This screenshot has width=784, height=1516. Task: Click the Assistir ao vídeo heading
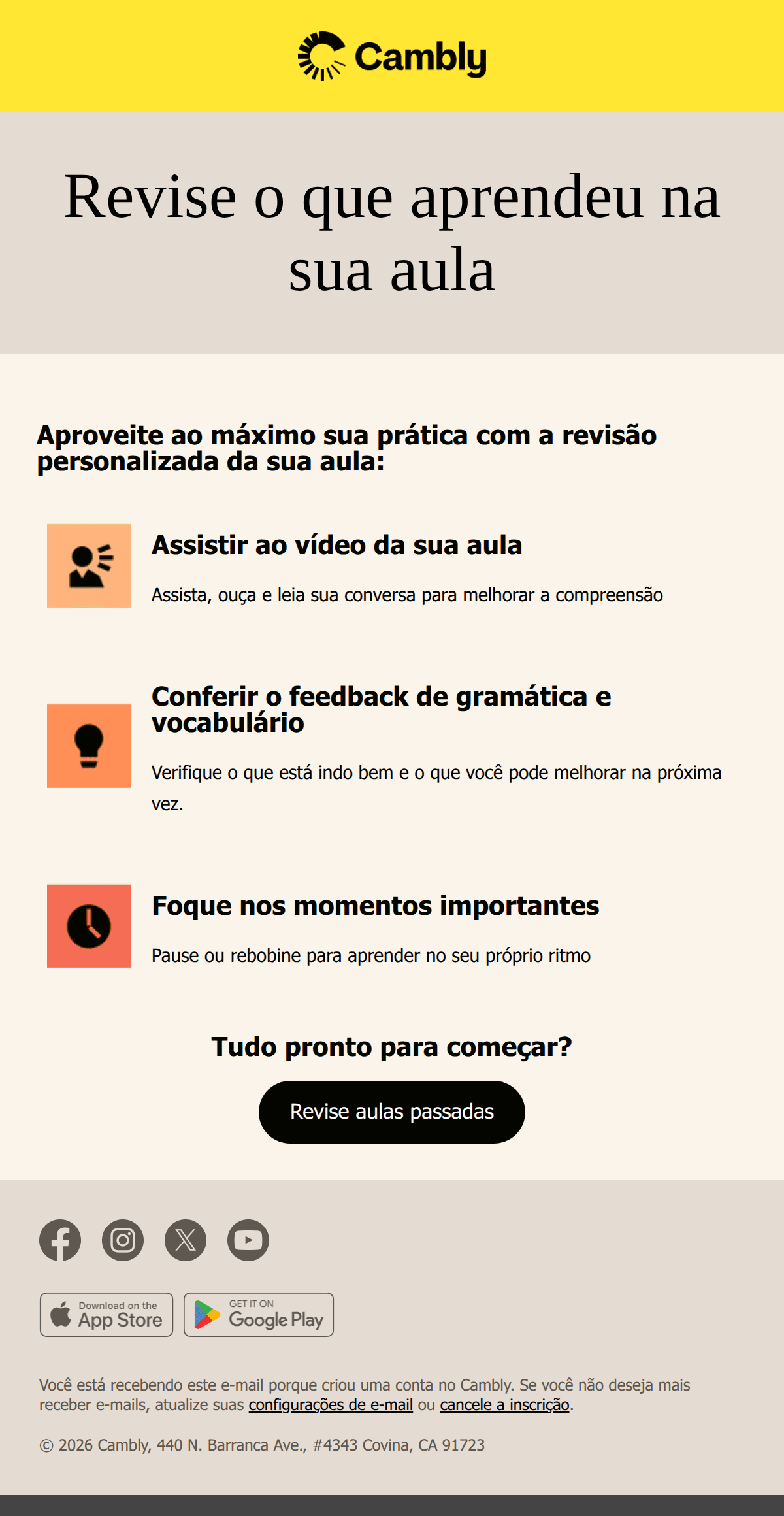(x=337, y=547)
